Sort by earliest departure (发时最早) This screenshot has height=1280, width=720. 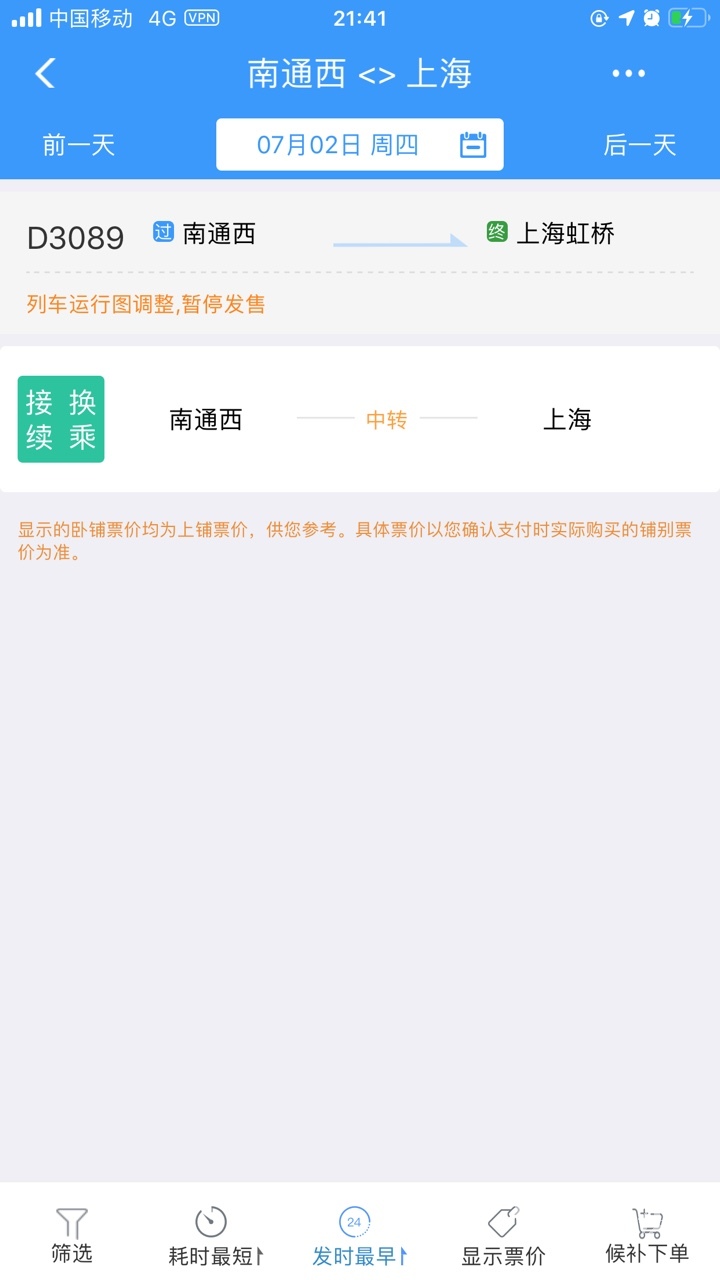pos(358,1238)
